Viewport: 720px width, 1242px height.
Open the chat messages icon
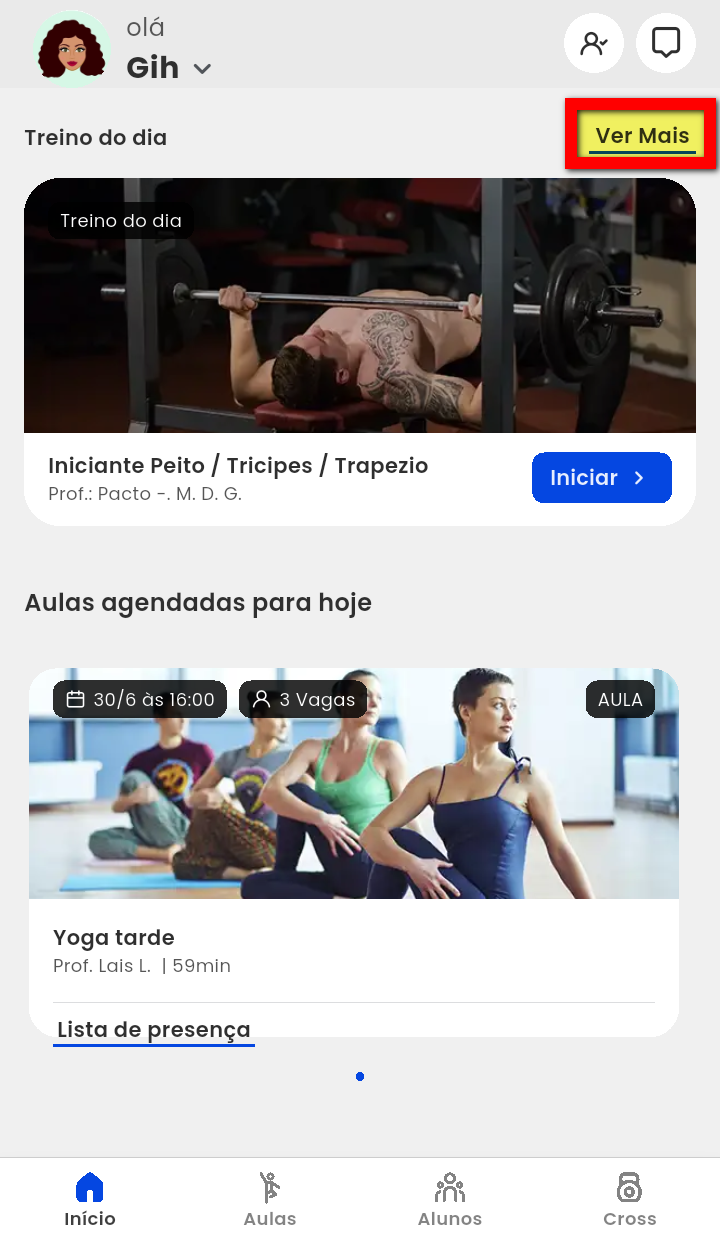point(666,43)
